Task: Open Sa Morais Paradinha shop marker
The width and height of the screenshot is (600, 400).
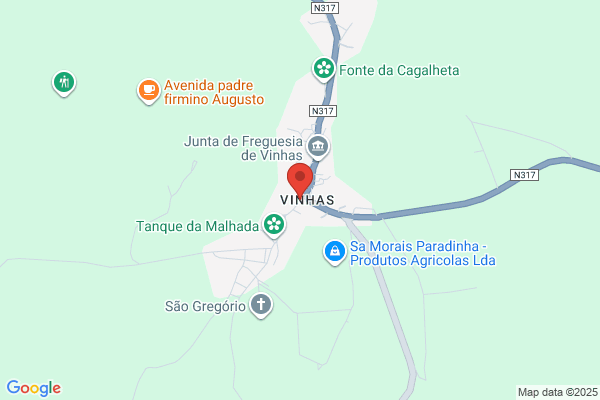Action: pyautogui.click(x=335, y=253)
